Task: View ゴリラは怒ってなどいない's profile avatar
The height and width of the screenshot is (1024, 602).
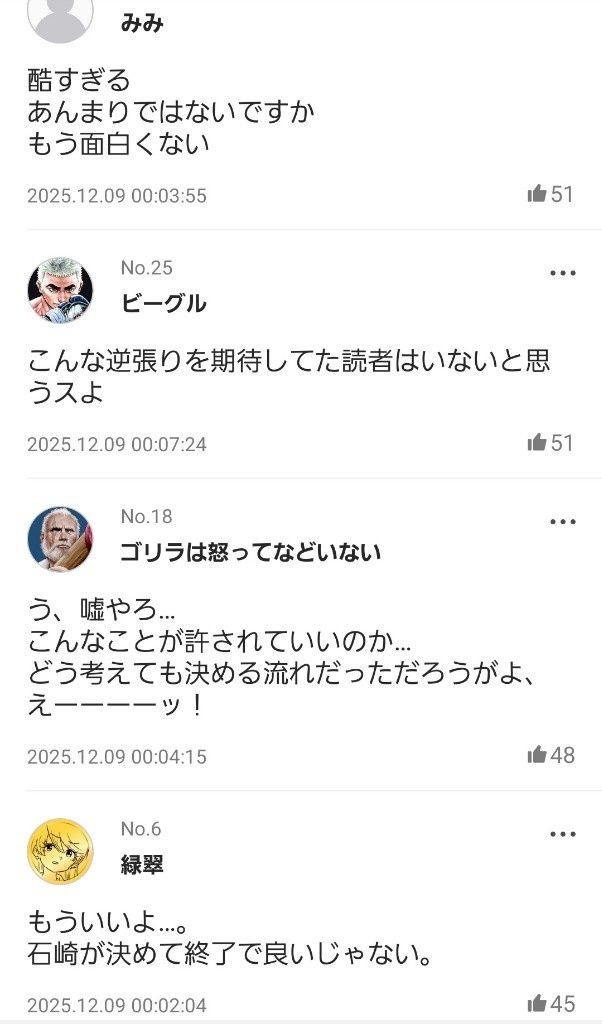Action: click(60, 539)
